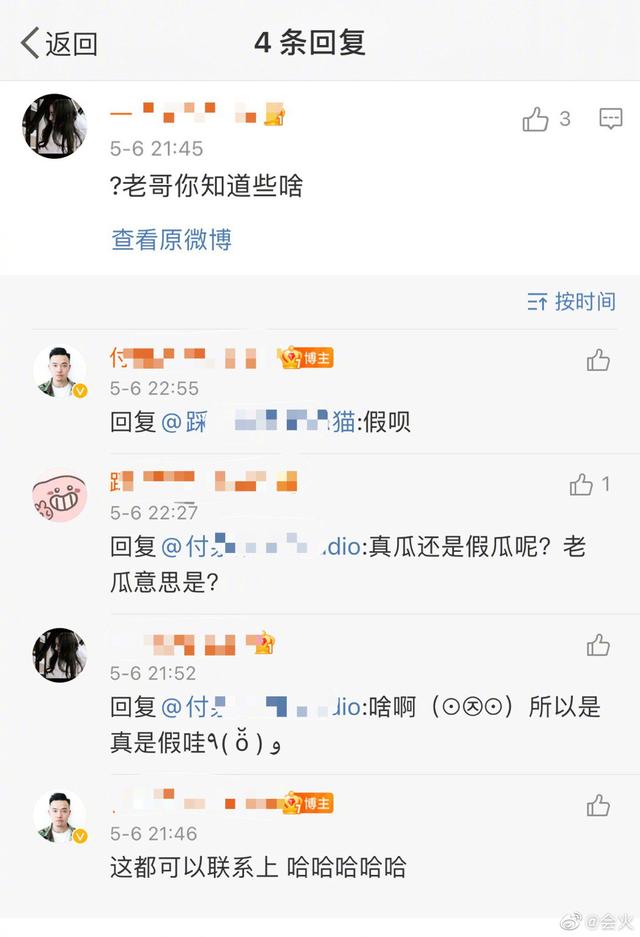The width and height of the screenshot is (640, 937).
Task: Like the reply '所以是真是假哇'
Action: click(599, 646)
